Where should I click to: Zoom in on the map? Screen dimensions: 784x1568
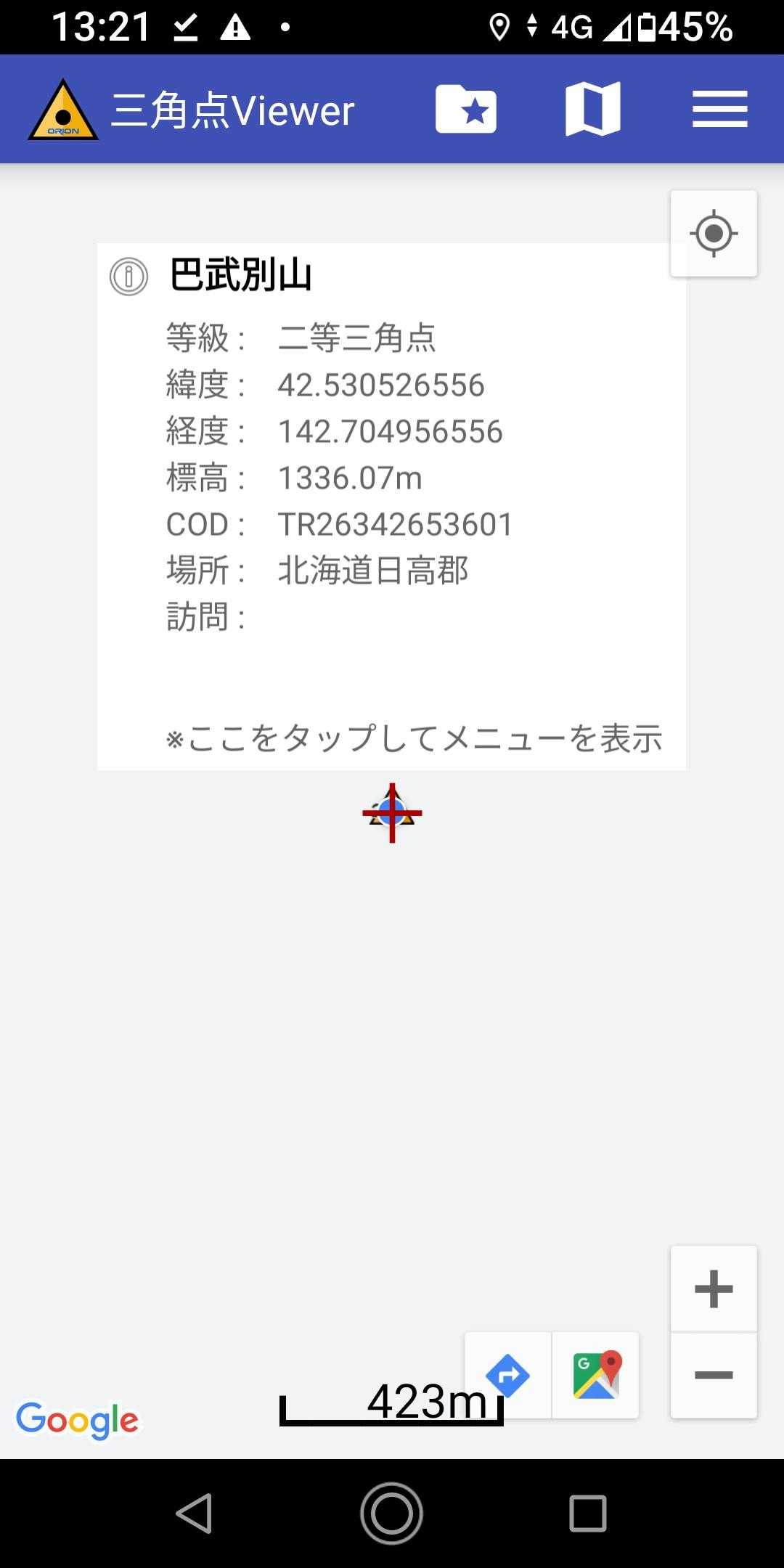click(714, 1289)
